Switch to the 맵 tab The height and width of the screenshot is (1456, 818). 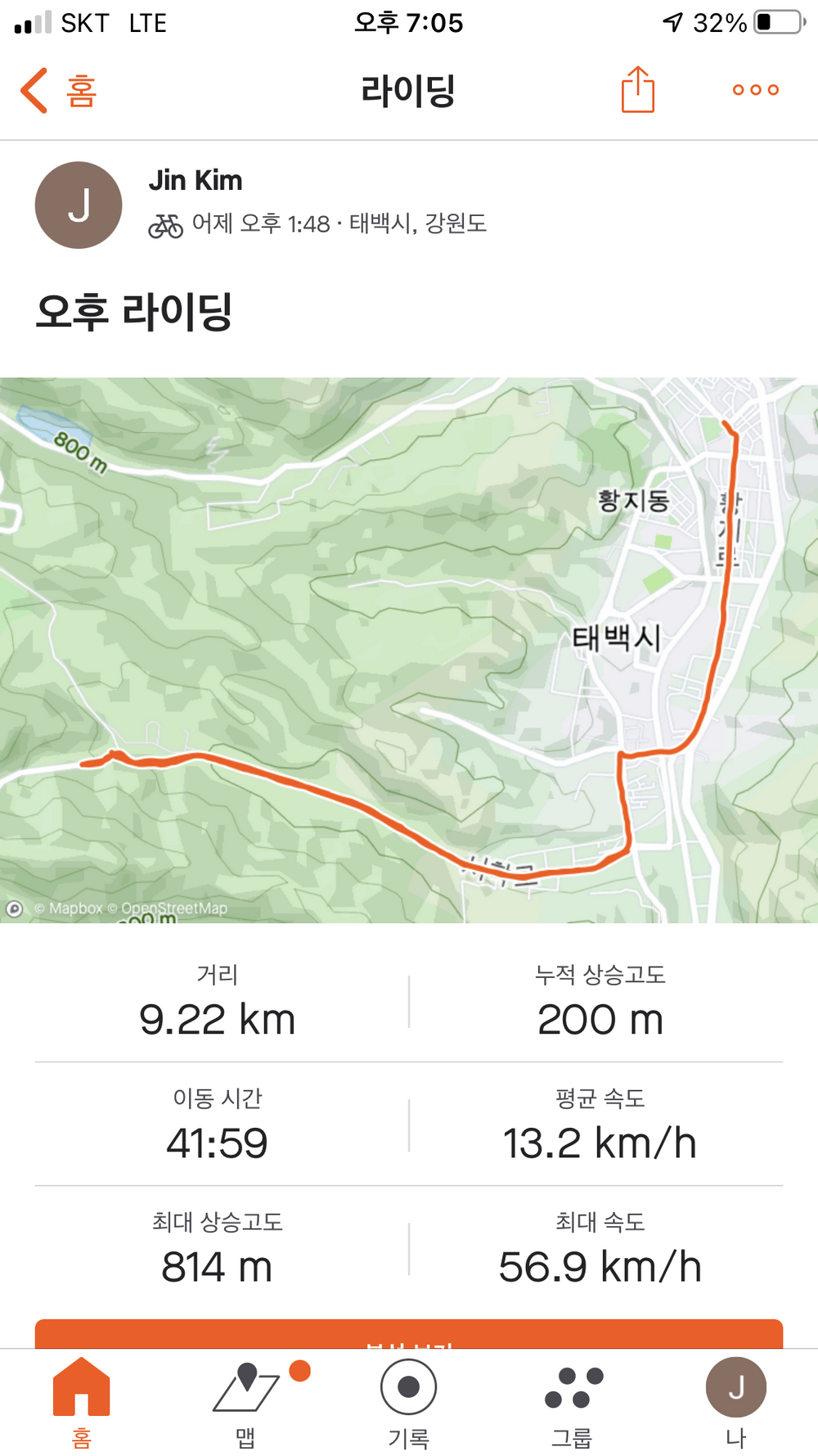coord(245,1403)
